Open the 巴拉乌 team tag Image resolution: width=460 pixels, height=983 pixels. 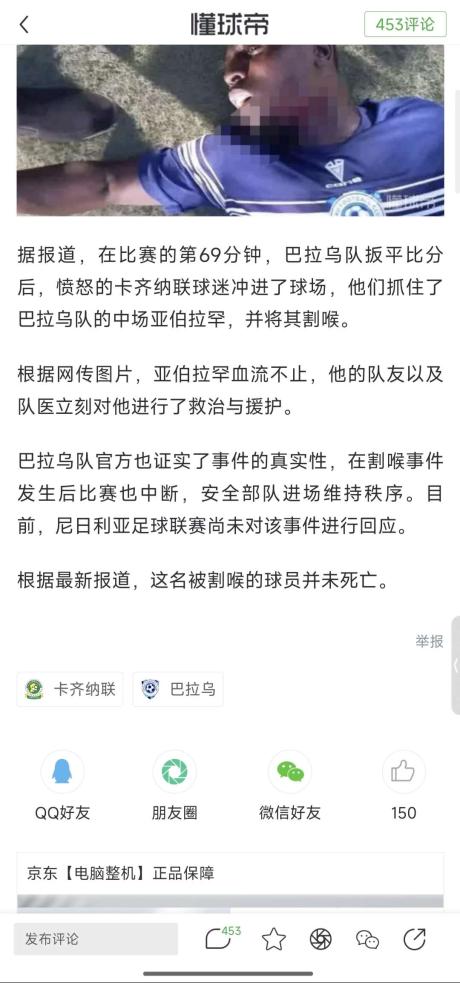178,689
